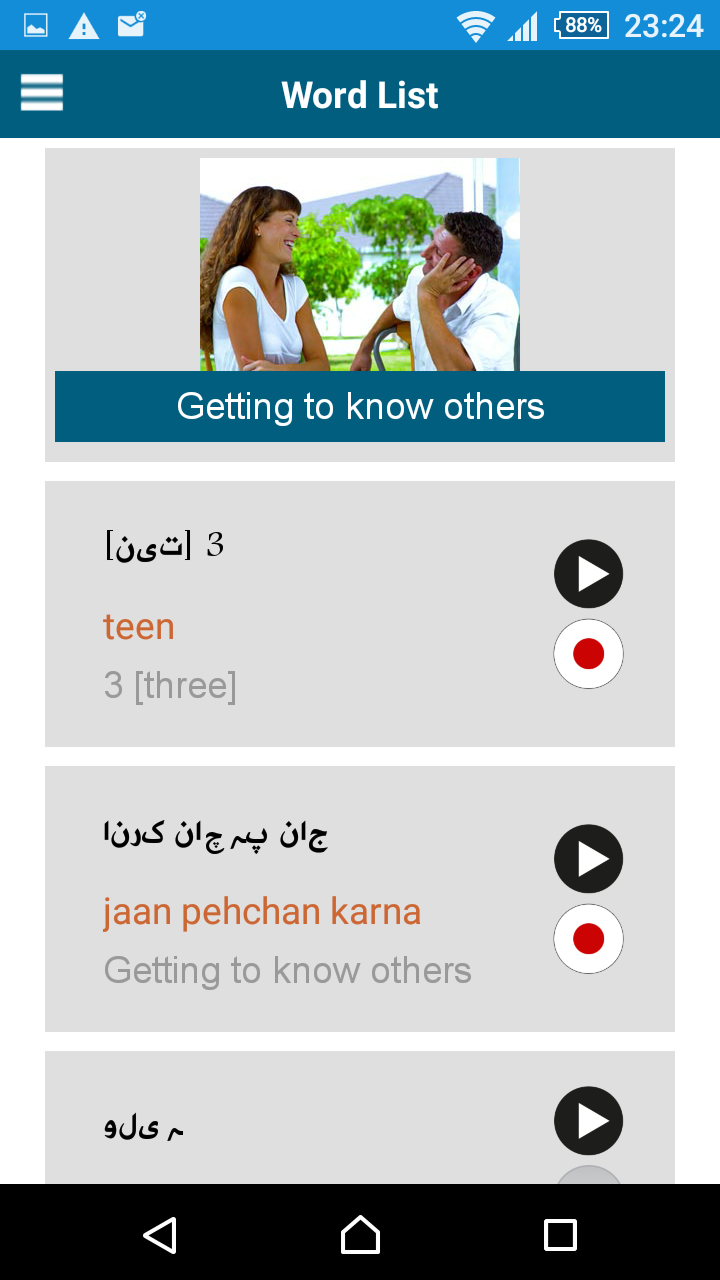
Task: Play audio for 'jaan pehchan karna'
Action: (588, 859)
